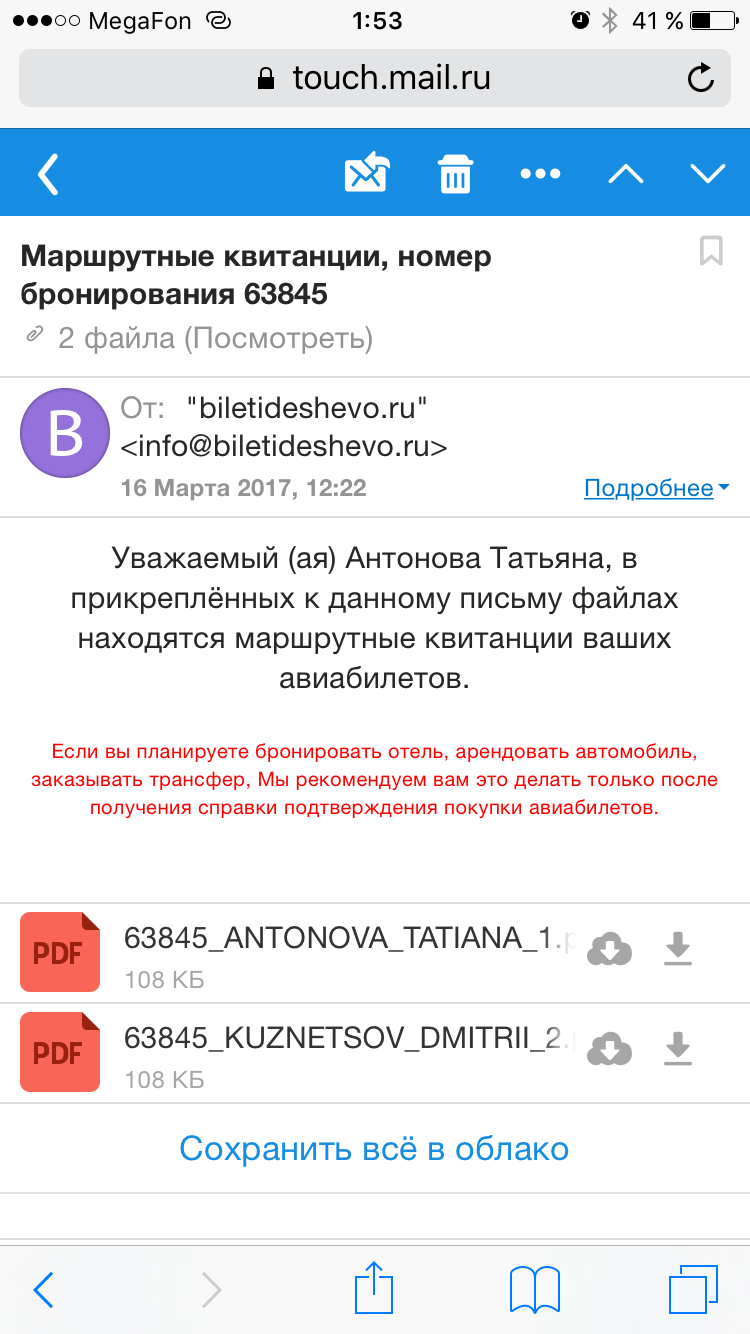Screen dimensions: 750x1334
Task: Show open Safari tabs
Action: [693, 1289]
